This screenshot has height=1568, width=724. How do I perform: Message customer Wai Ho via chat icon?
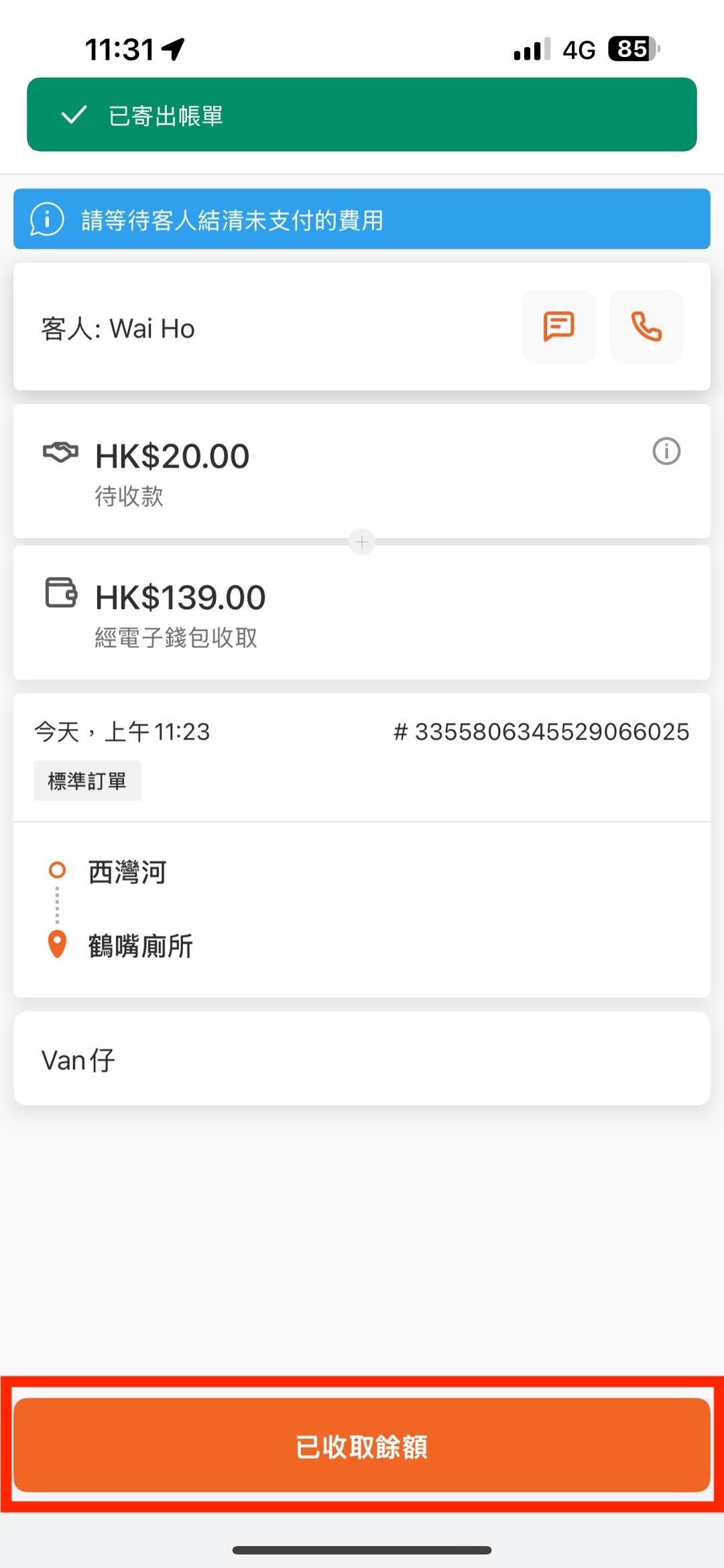click(558, 327)
